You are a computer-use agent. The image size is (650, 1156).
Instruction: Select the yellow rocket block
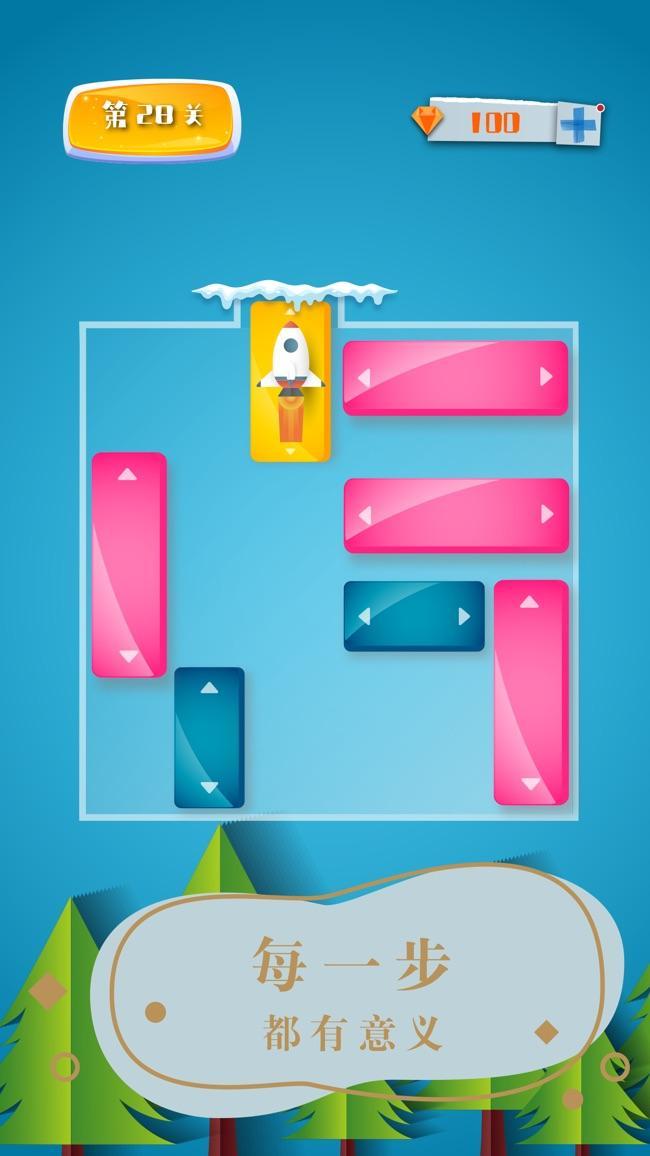click(290, 382)
